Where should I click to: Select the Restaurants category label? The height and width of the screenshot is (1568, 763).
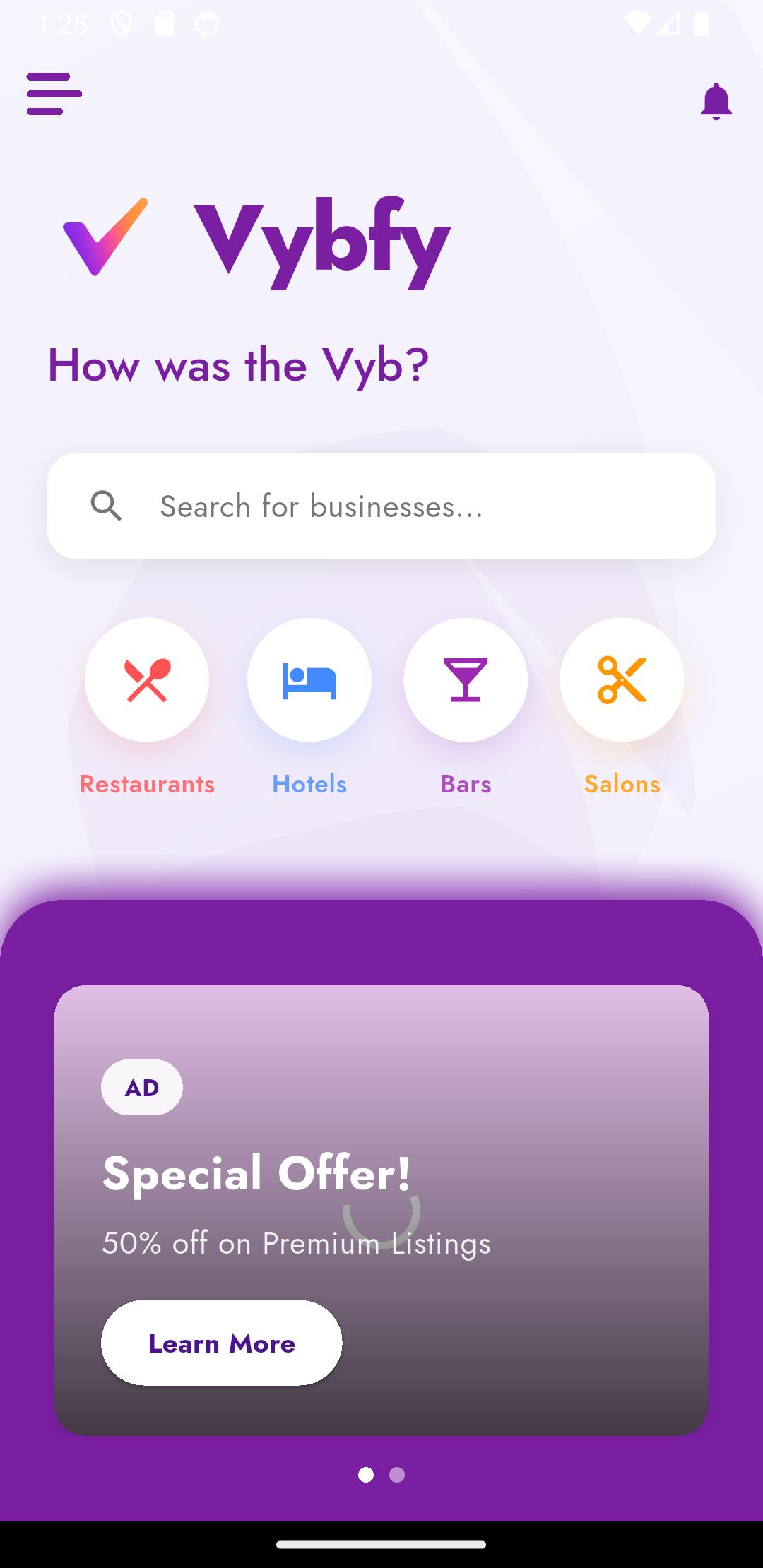pyautogui.click(x=147, y=783)
